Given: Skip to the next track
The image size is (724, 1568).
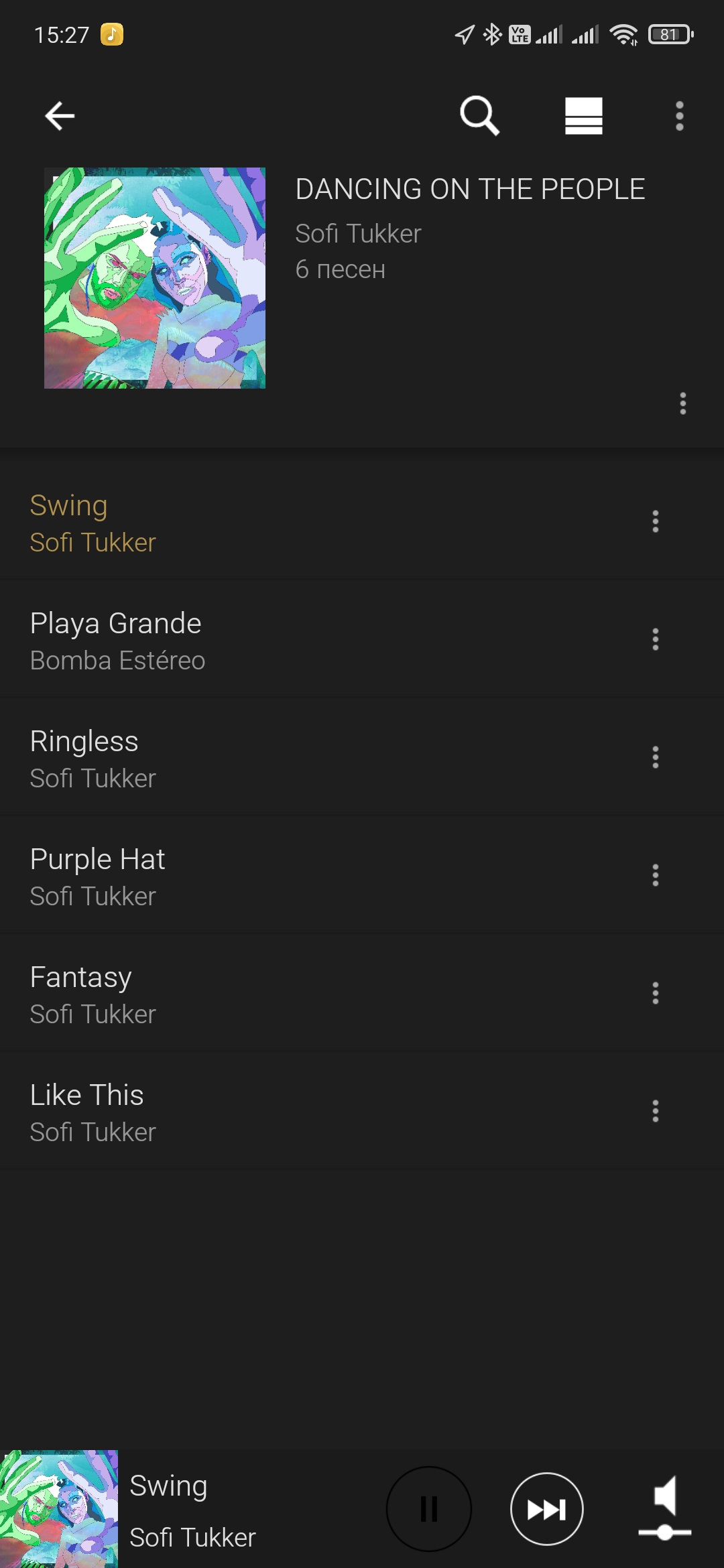Looking at the screenshot, I should pyautogui.click(x=546, y=1509).
